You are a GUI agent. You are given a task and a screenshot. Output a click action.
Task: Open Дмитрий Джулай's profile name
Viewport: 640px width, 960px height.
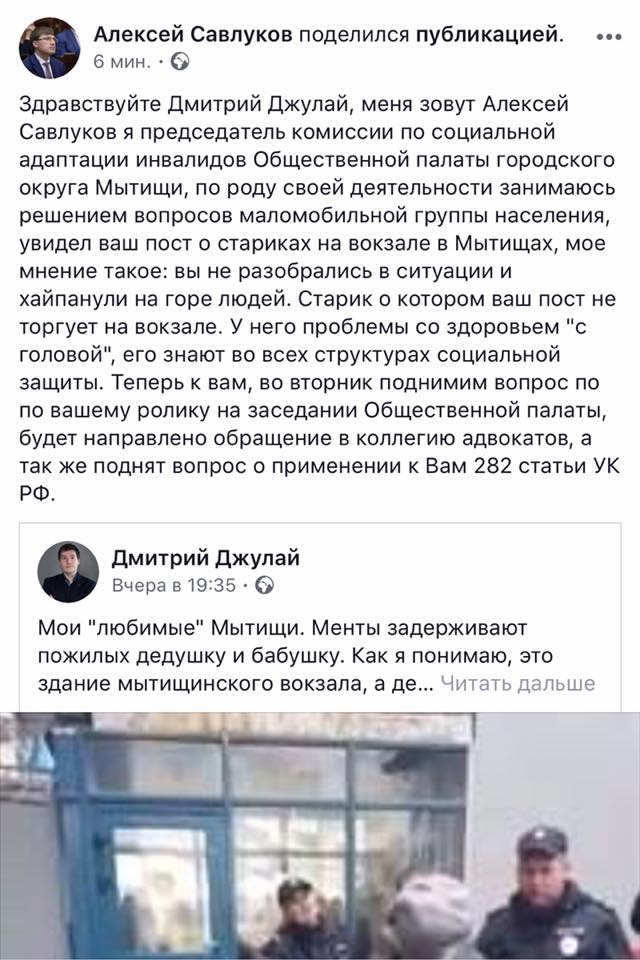click(205, 558)
